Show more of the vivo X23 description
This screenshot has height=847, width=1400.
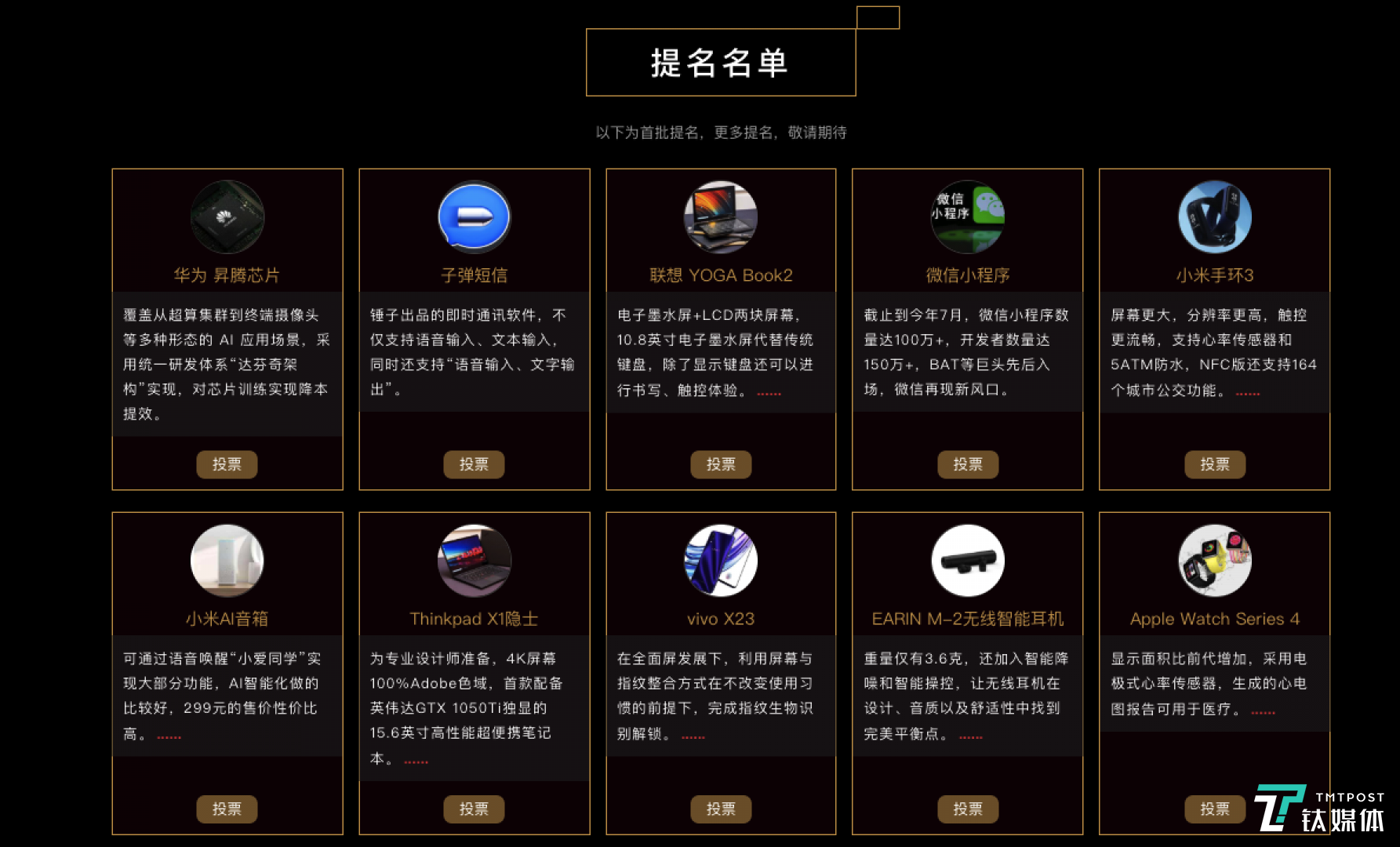click(x=693, y=737)
